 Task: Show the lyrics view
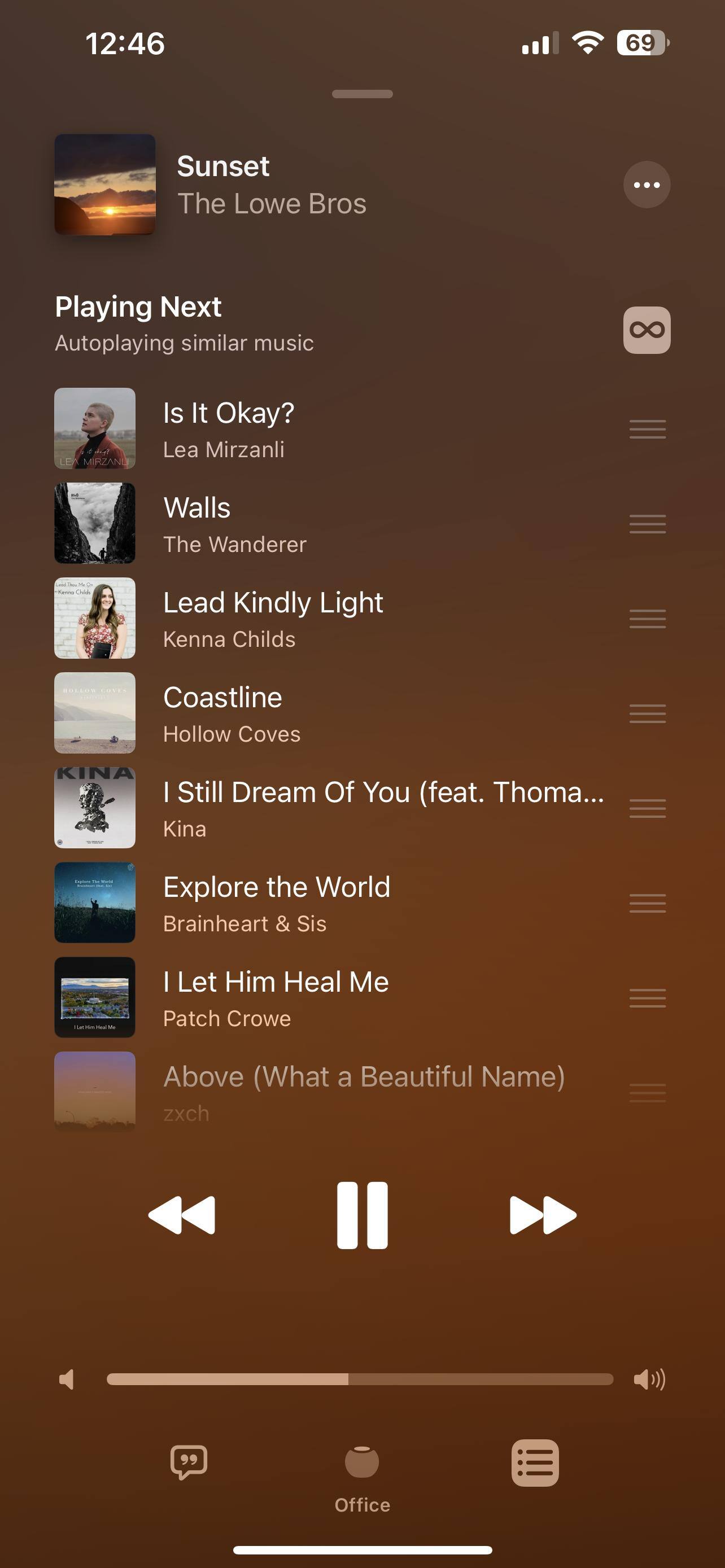[189, 1462]
